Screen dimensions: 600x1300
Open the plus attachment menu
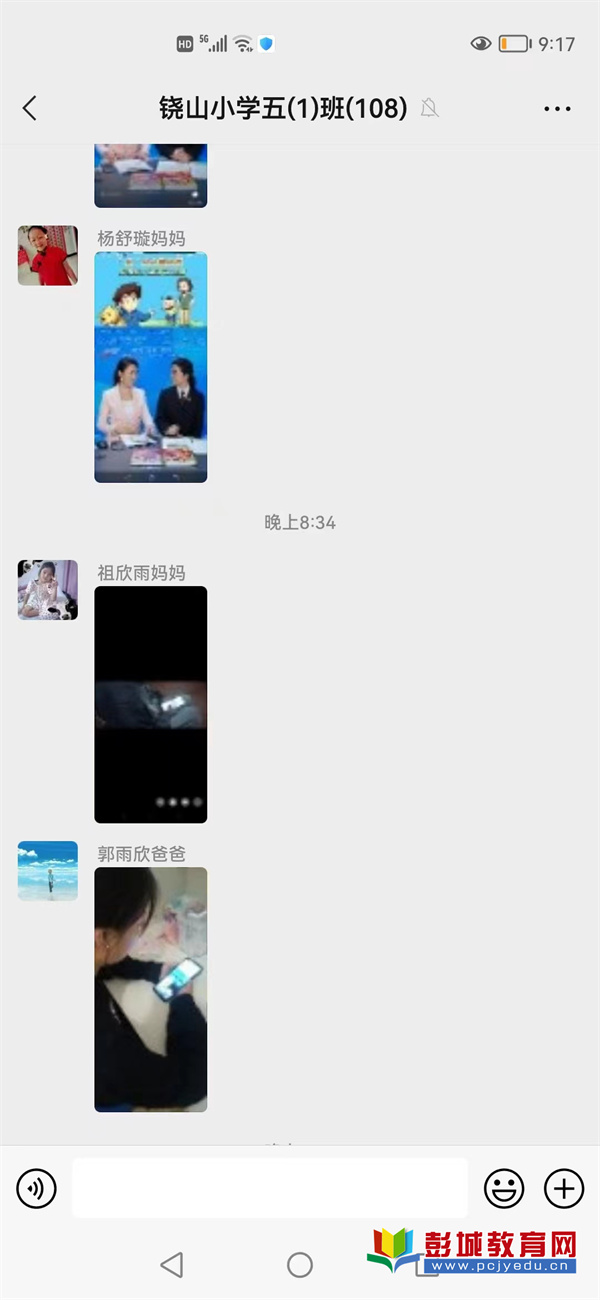click(x=563, y=1188)
